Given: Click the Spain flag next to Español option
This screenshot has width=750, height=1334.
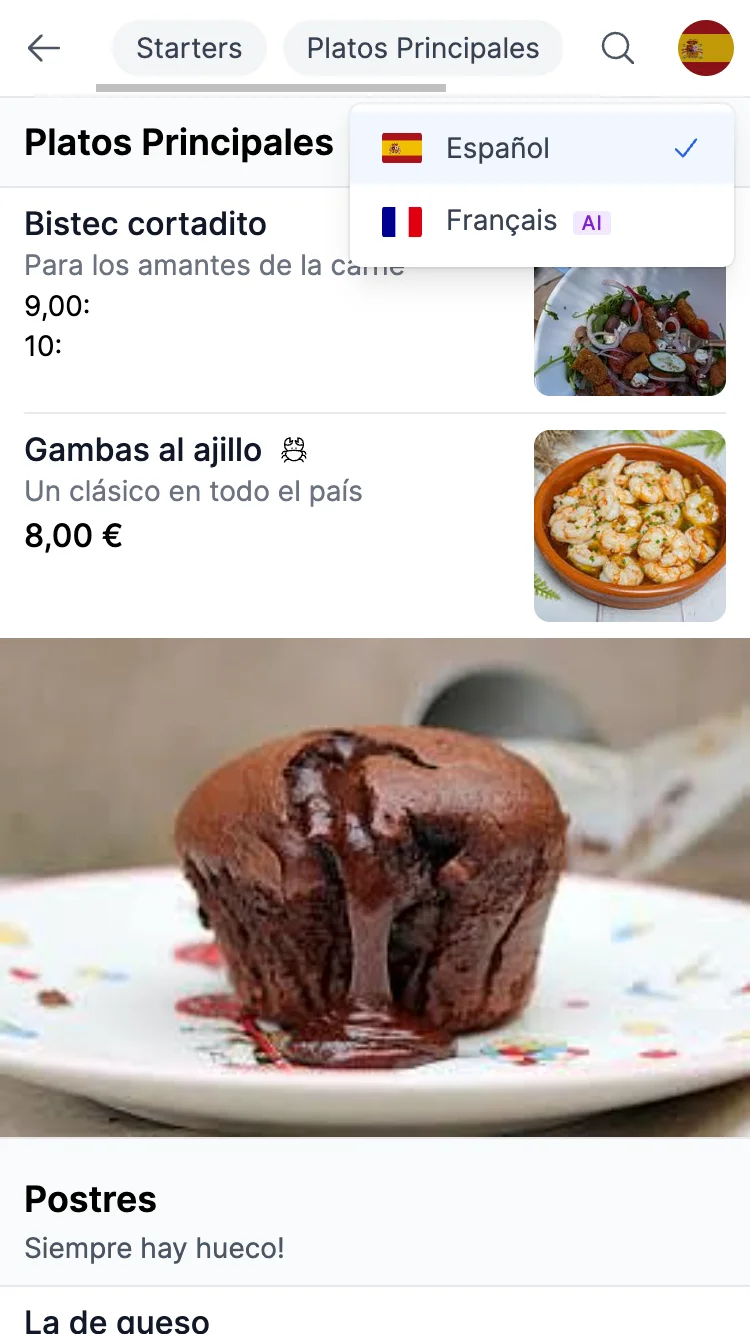Looking at the screenshot, I should pyautogui.click(x=402, y=148).
